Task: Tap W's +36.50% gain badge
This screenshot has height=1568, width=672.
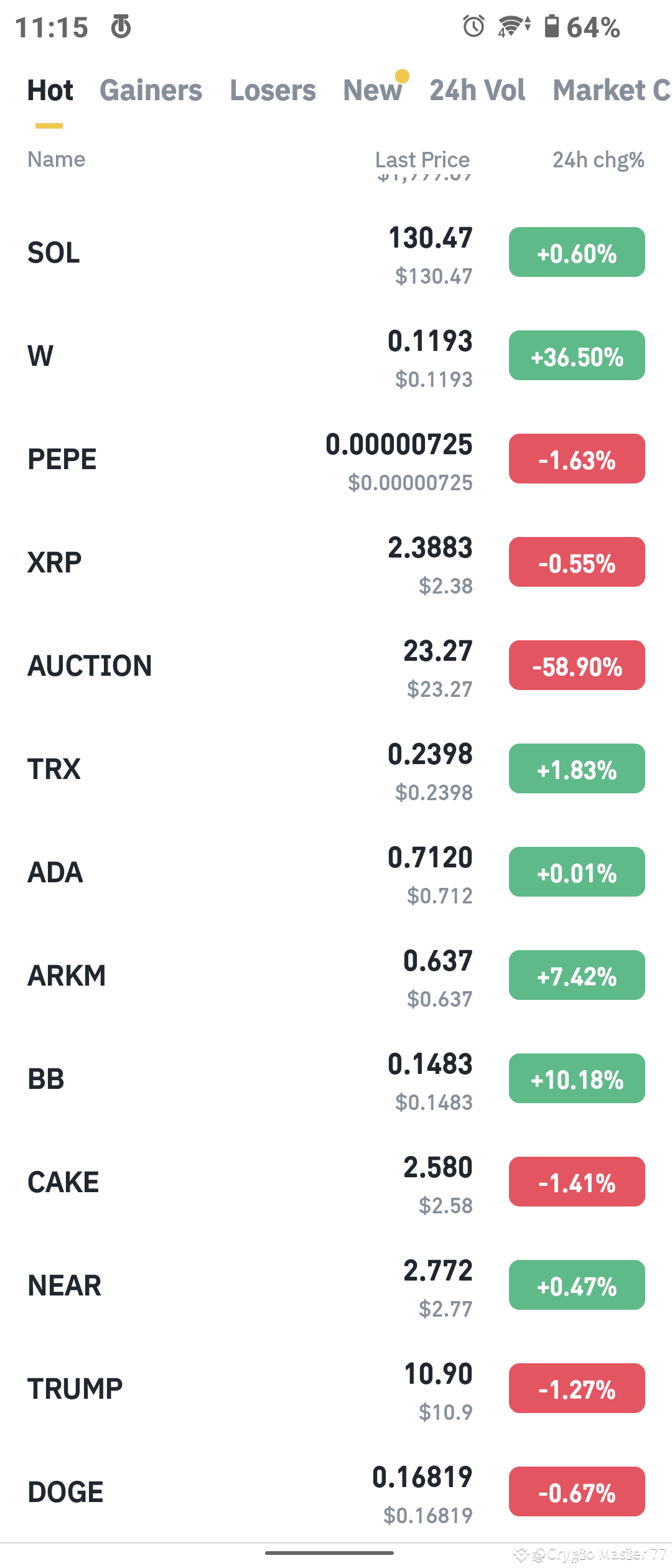Action: tap(576, 355)
